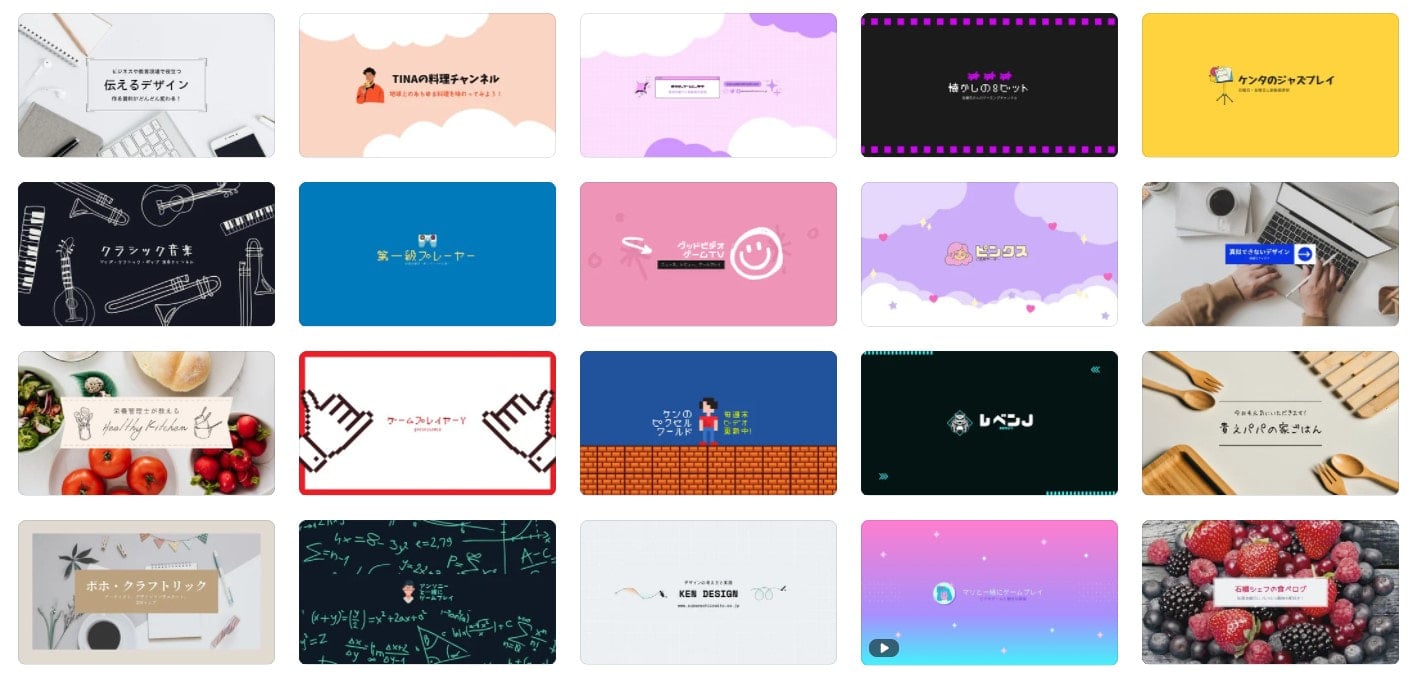Choose the ピンクス purple clouds template
The height and width of the screenshot is (681, 1413).
989,254
